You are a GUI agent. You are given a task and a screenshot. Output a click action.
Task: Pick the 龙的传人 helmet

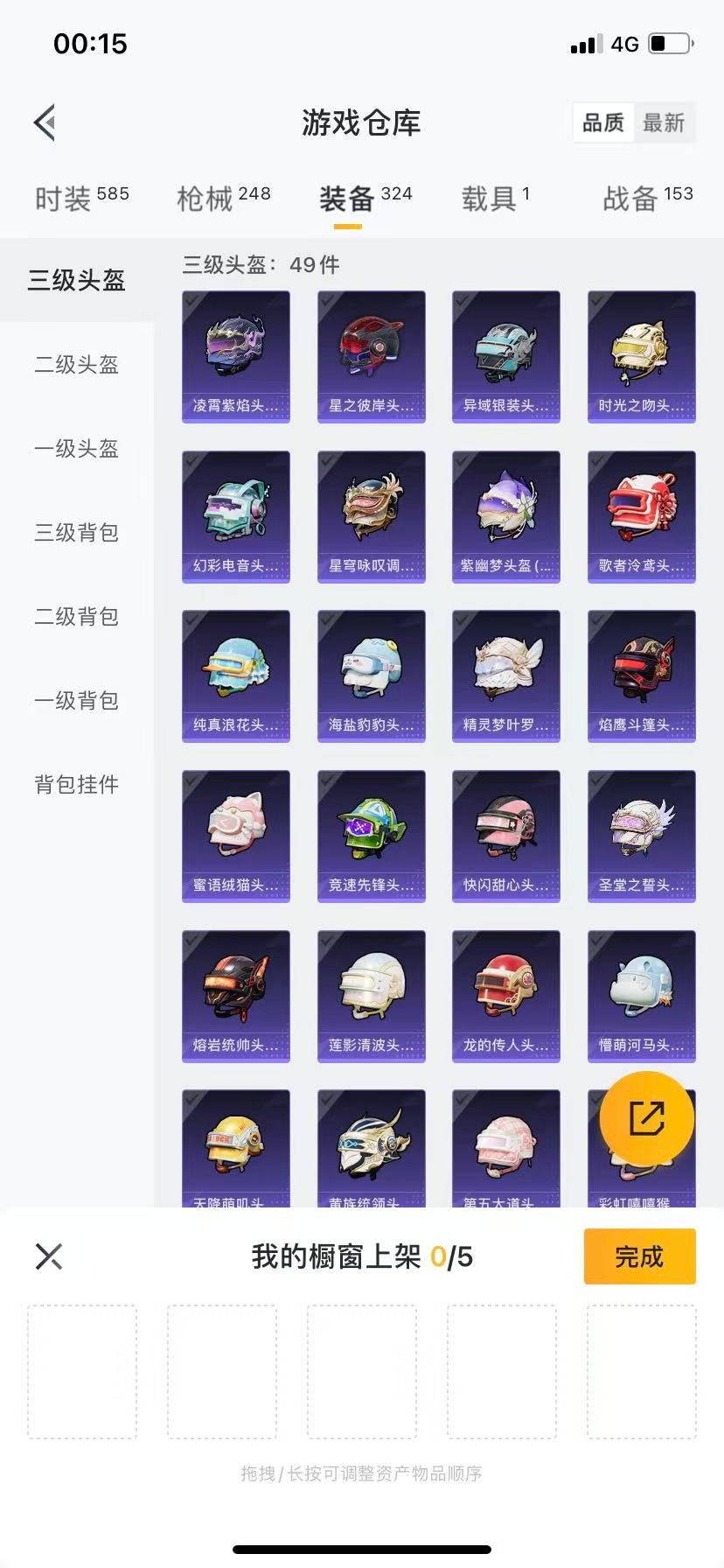[506, 996]
